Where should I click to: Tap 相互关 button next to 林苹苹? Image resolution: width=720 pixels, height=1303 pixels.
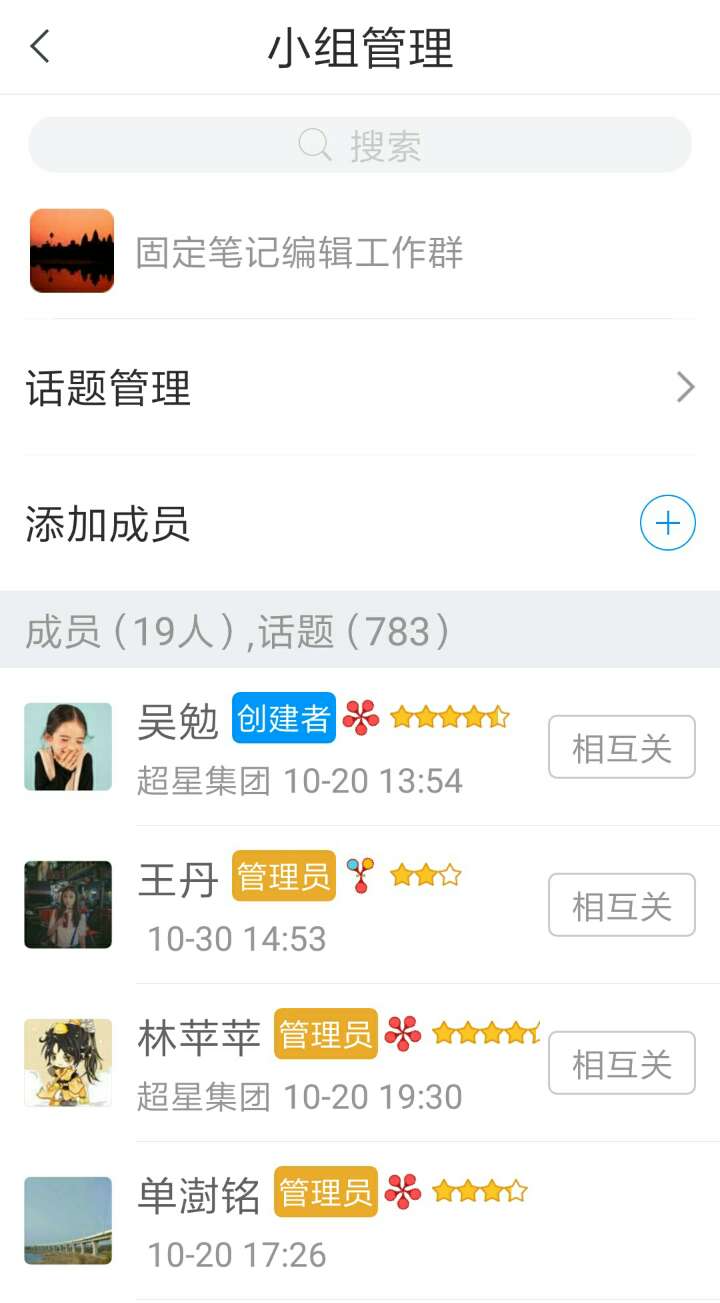click(621, 1063)
